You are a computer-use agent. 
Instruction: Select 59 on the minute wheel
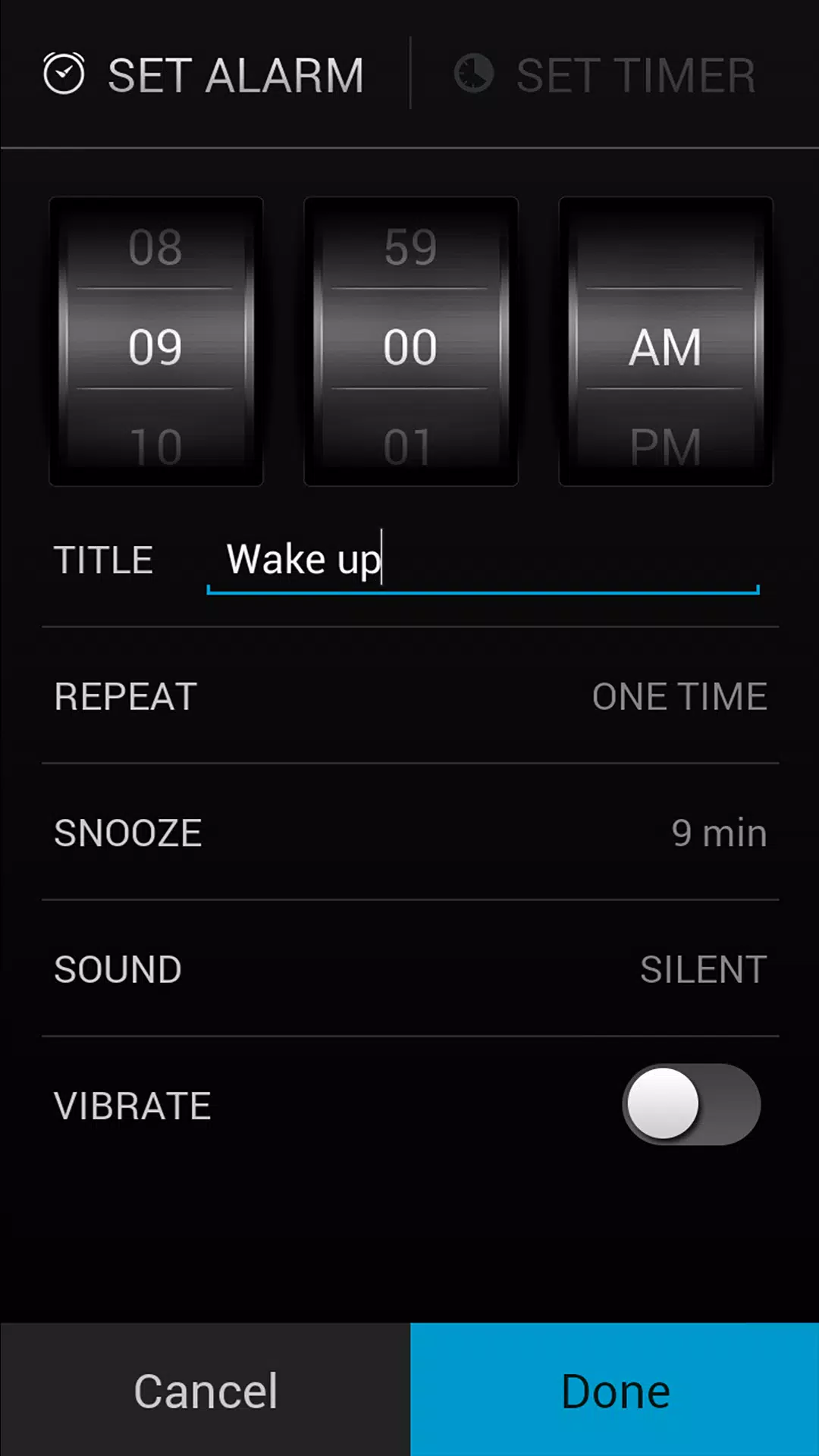point(409,245)
